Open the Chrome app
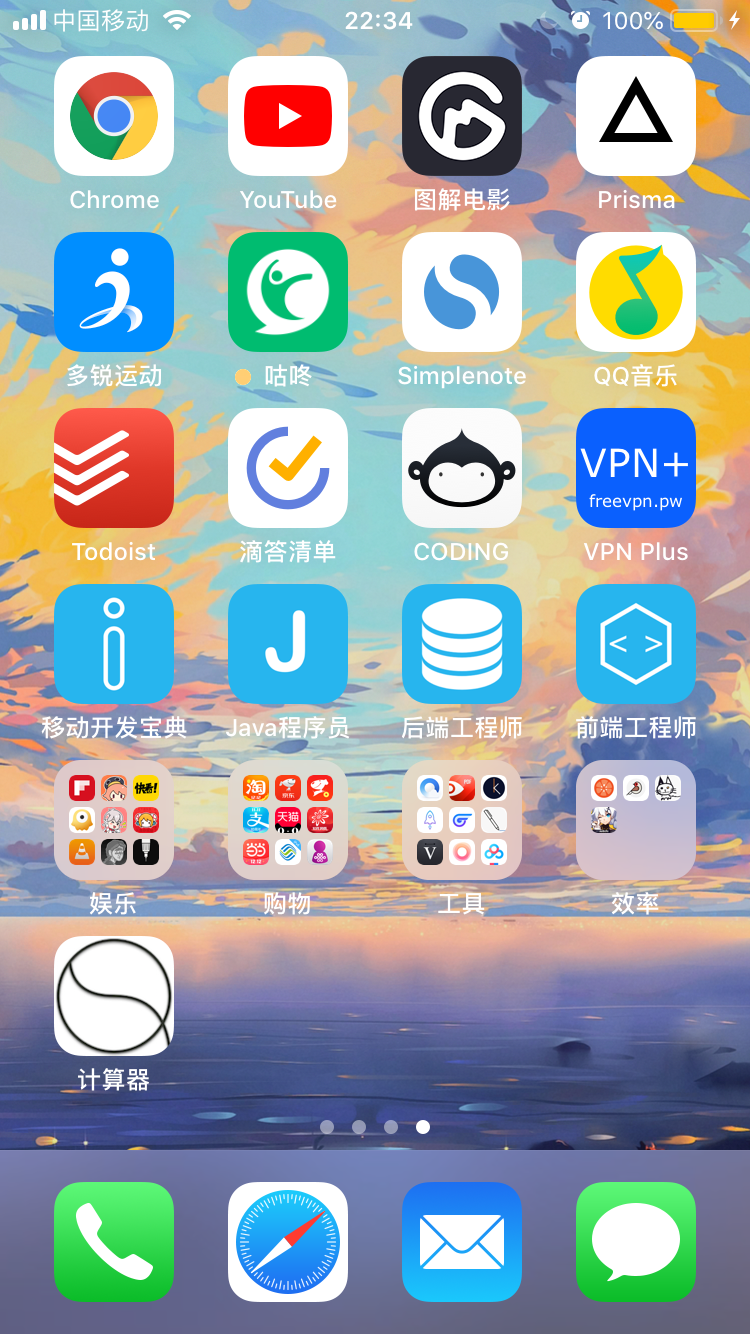Viewport: 750px width, 1334px height. pos(114,116)
